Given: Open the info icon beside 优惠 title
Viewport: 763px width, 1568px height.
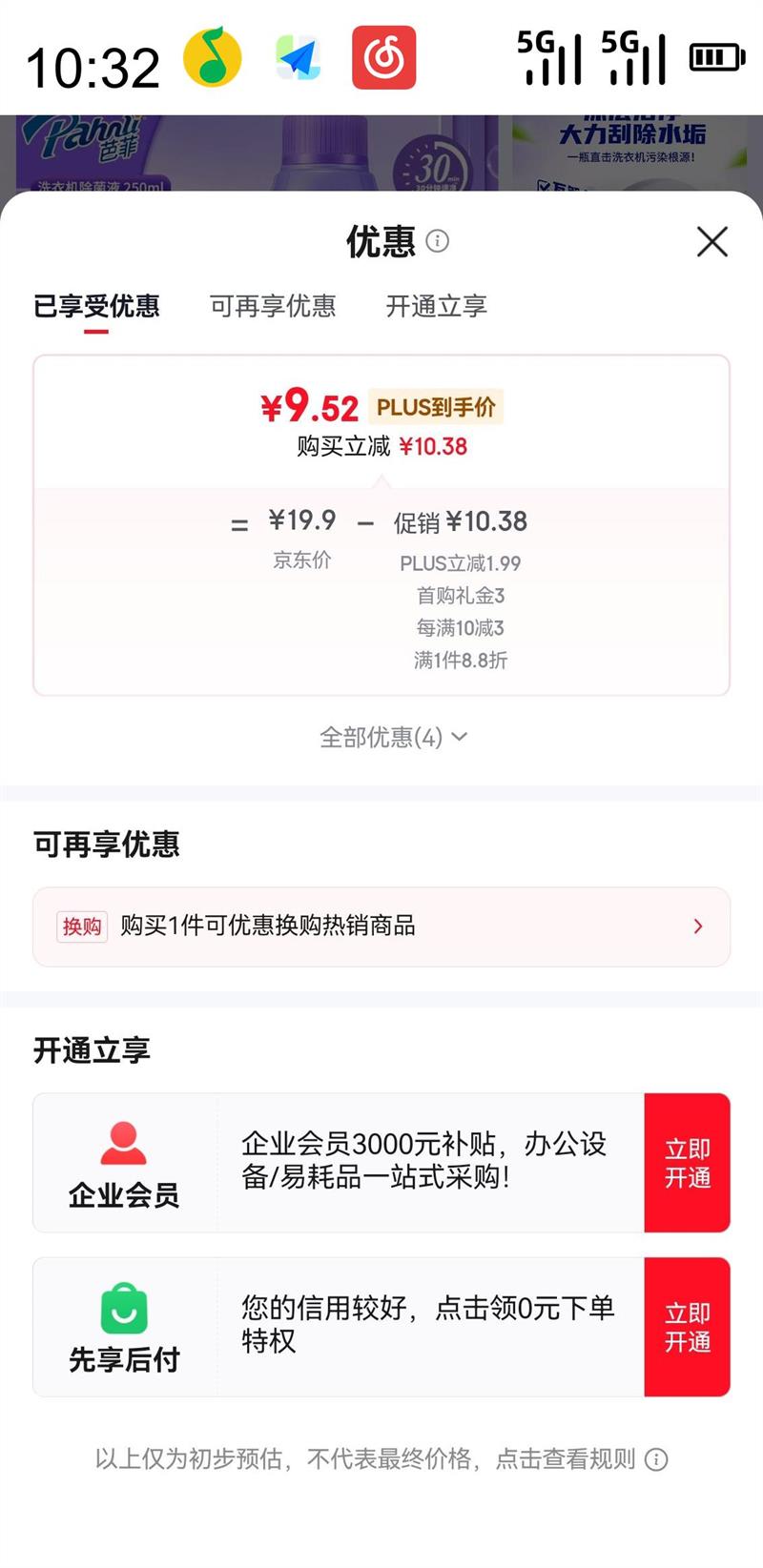Looking at the screenshot, I should pos(437,241).
